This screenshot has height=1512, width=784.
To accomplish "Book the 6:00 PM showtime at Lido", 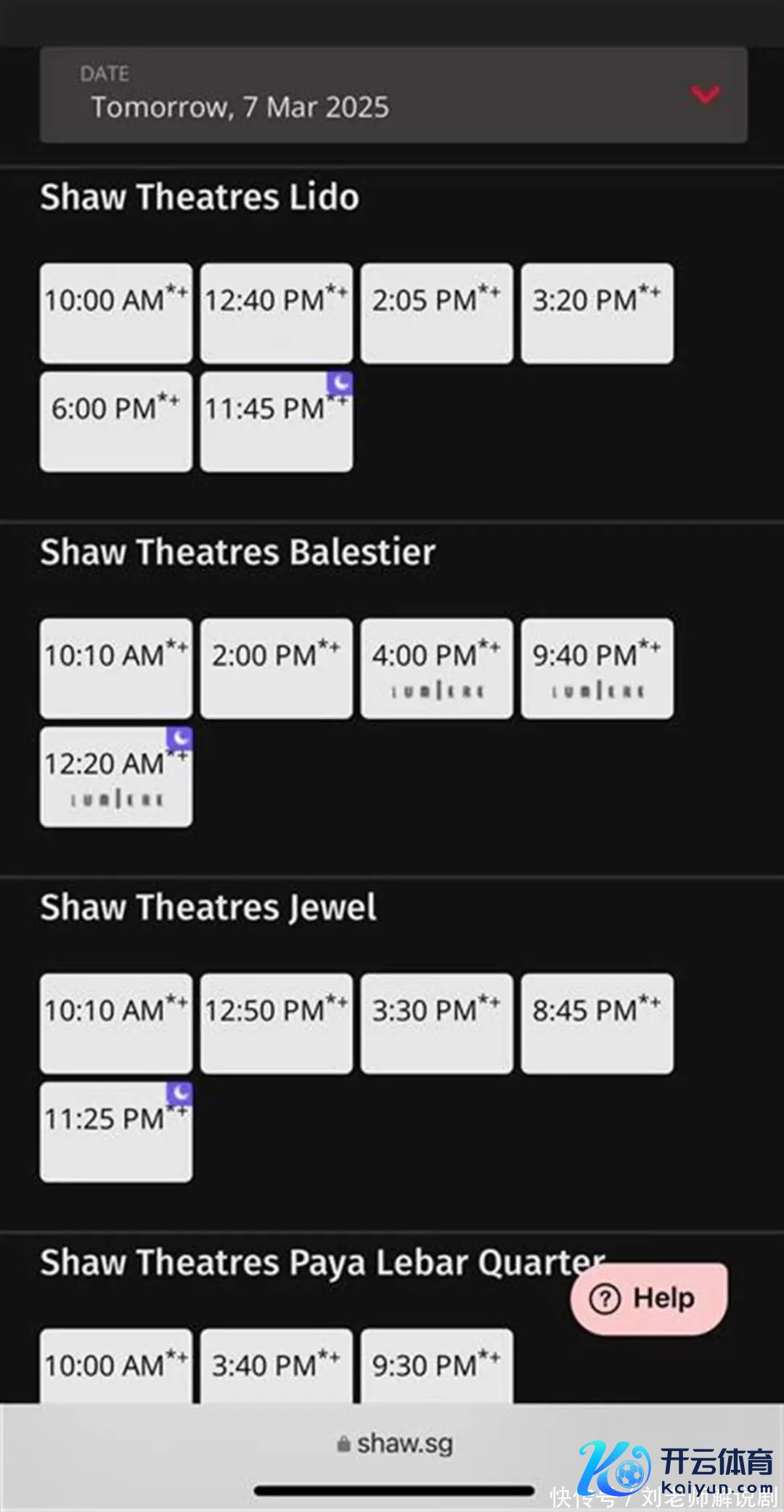I will coord(116,421).
